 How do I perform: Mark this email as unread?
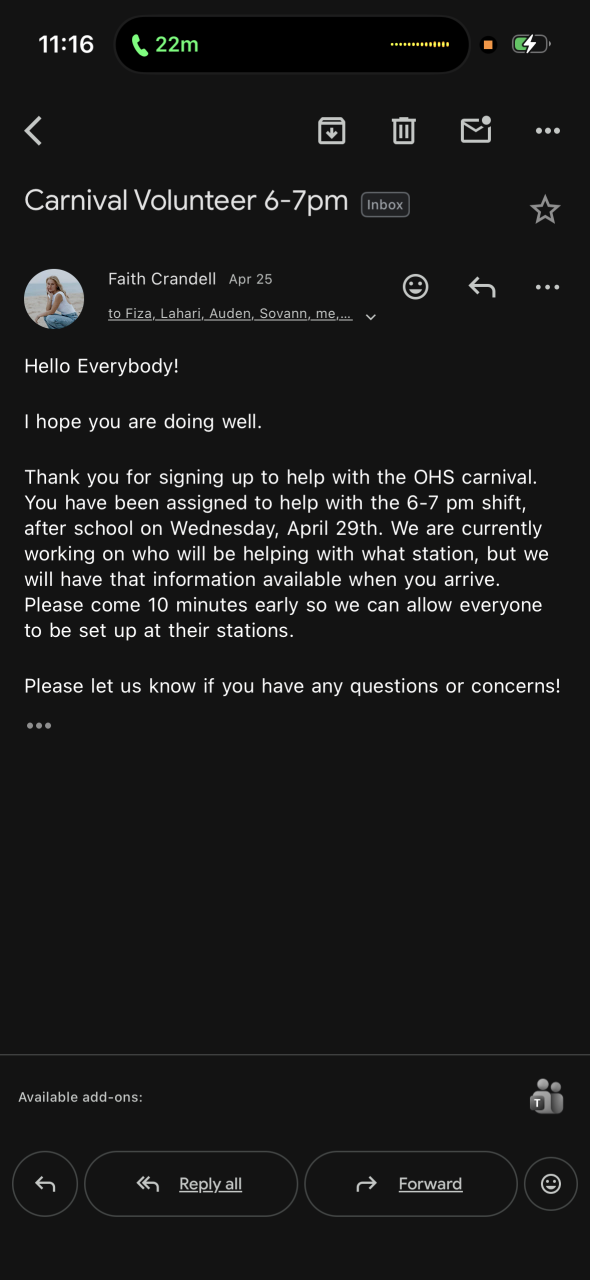(476, 130)
